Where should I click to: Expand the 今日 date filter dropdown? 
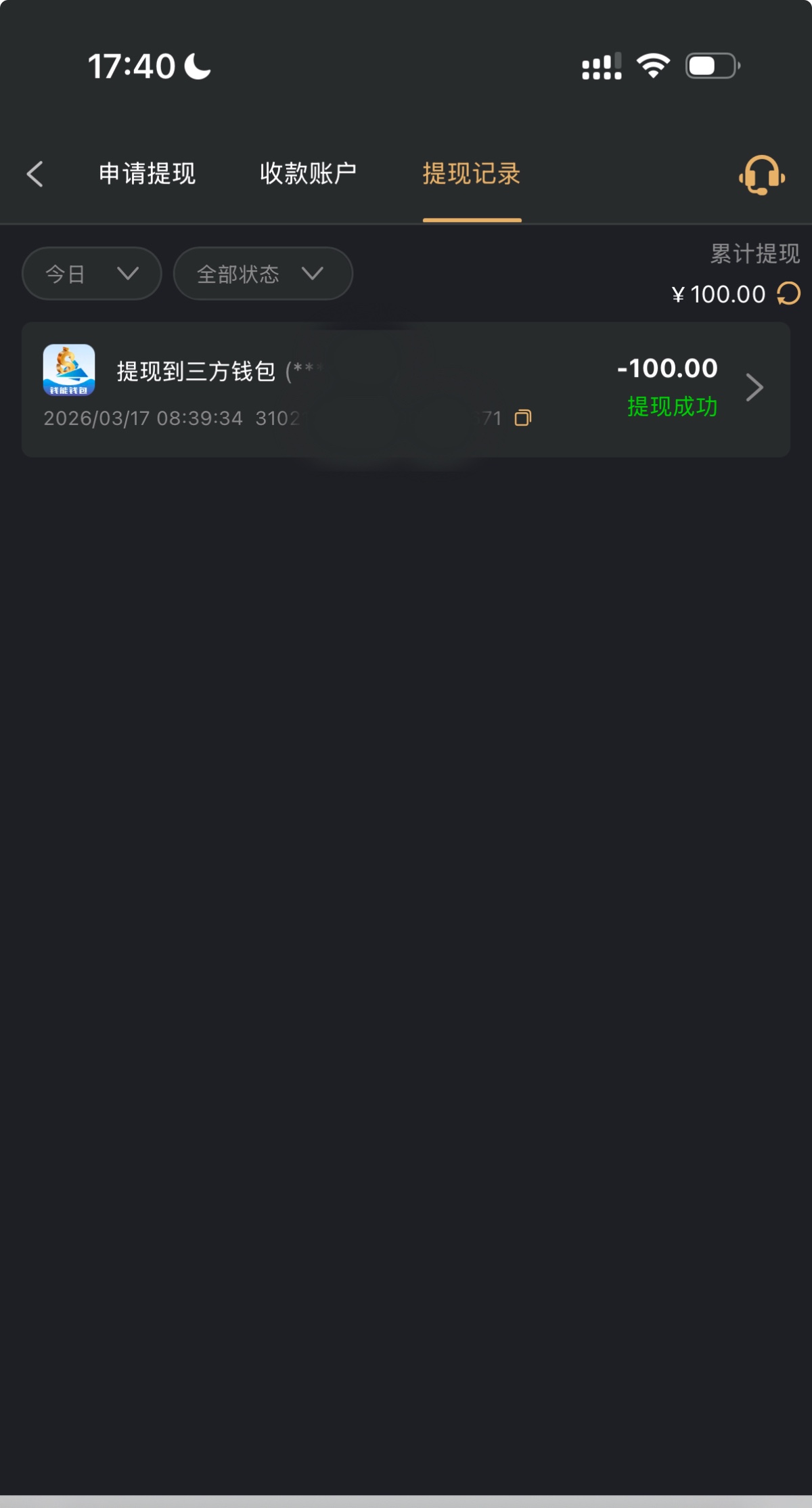tap(92, 273)
